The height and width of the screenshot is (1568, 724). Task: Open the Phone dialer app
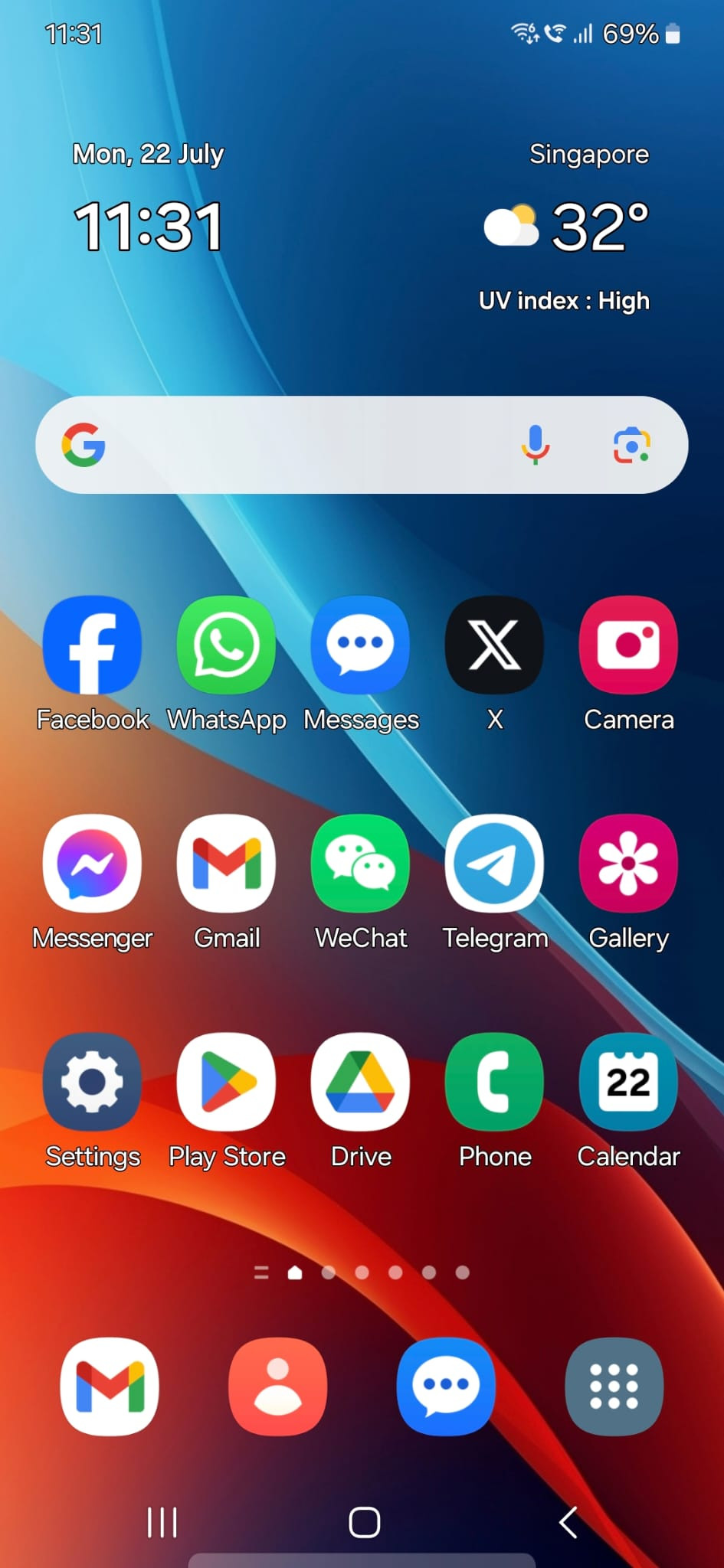(x=494, y=1081)
